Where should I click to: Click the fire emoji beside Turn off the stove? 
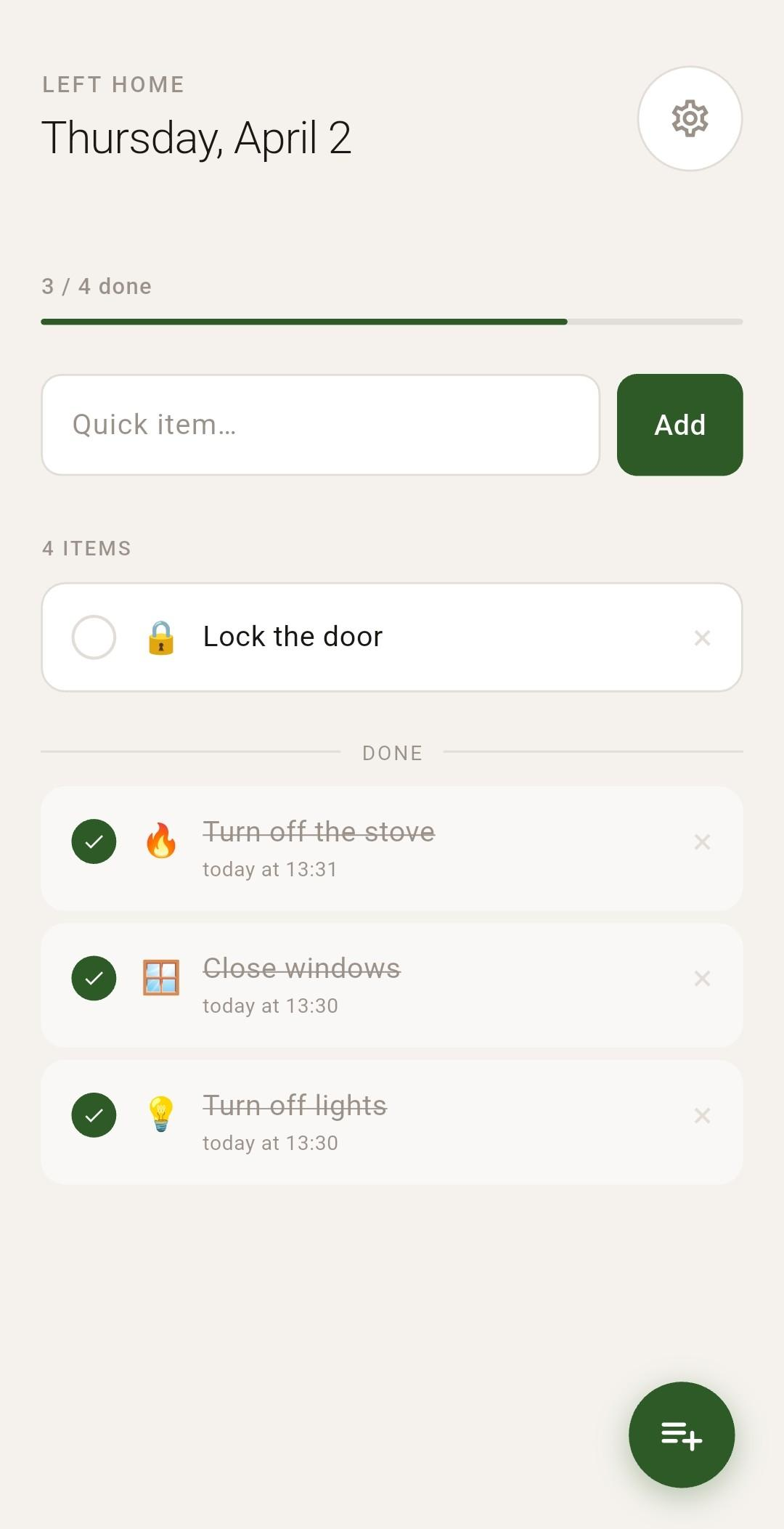coord(161,841)
